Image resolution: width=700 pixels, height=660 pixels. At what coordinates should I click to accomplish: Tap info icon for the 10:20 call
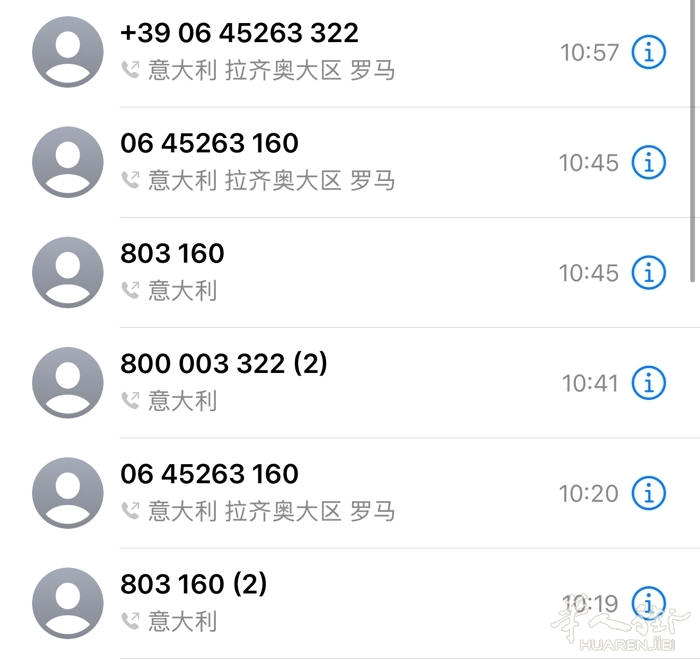[x=649, y=492]
